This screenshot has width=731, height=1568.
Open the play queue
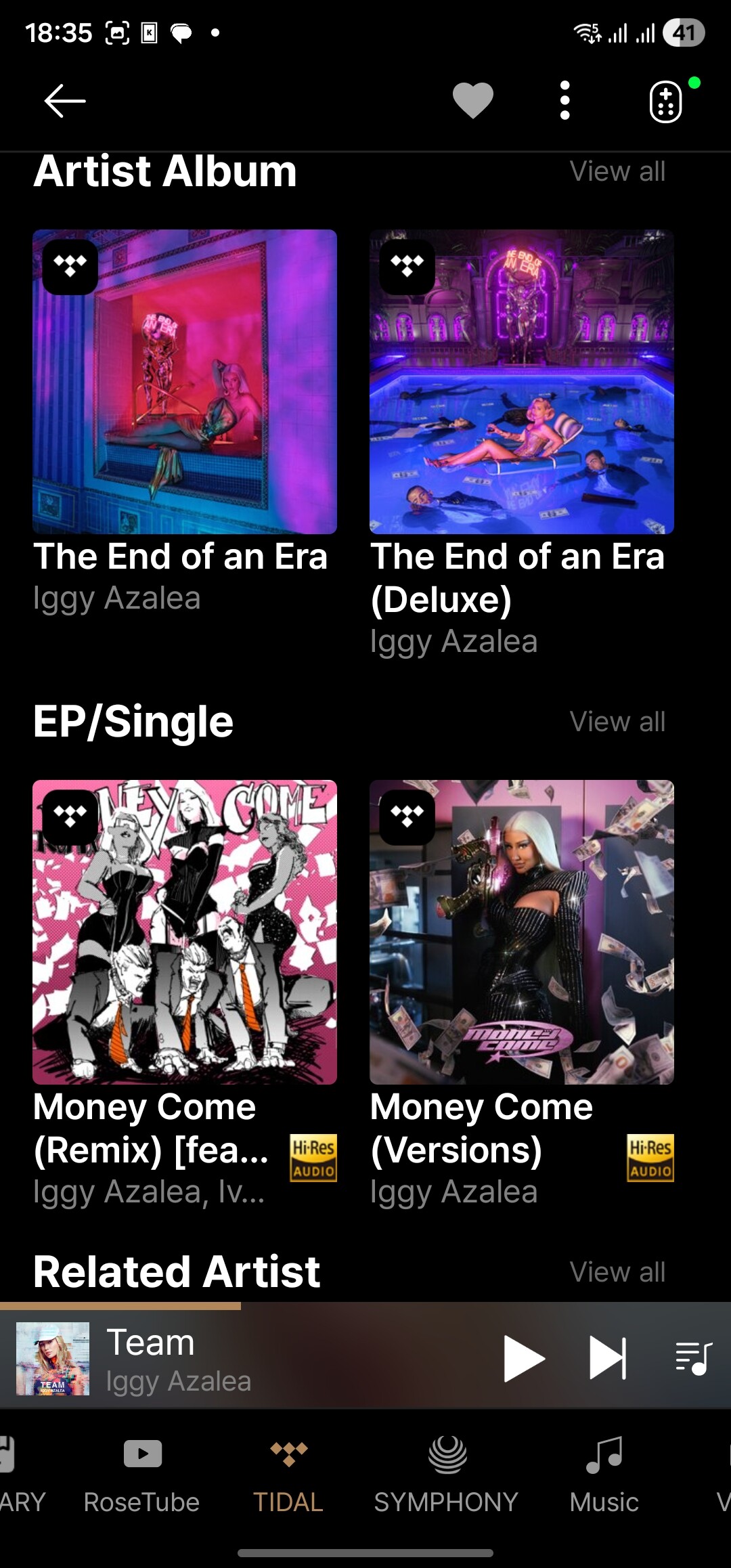pyautogui.click(x=694, y=1358)
